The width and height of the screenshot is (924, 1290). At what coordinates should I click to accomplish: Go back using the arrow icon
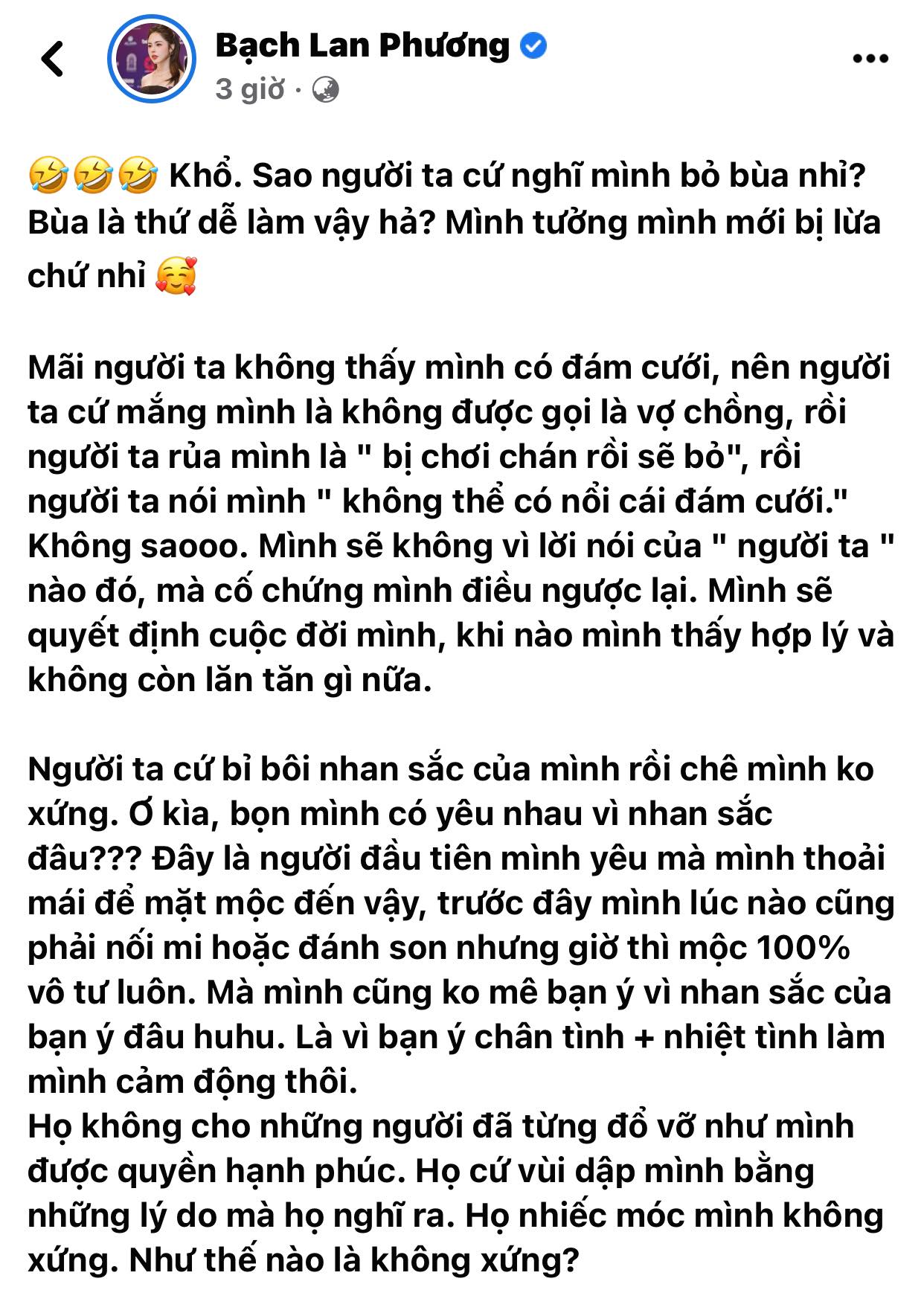[x=53, y=59]
